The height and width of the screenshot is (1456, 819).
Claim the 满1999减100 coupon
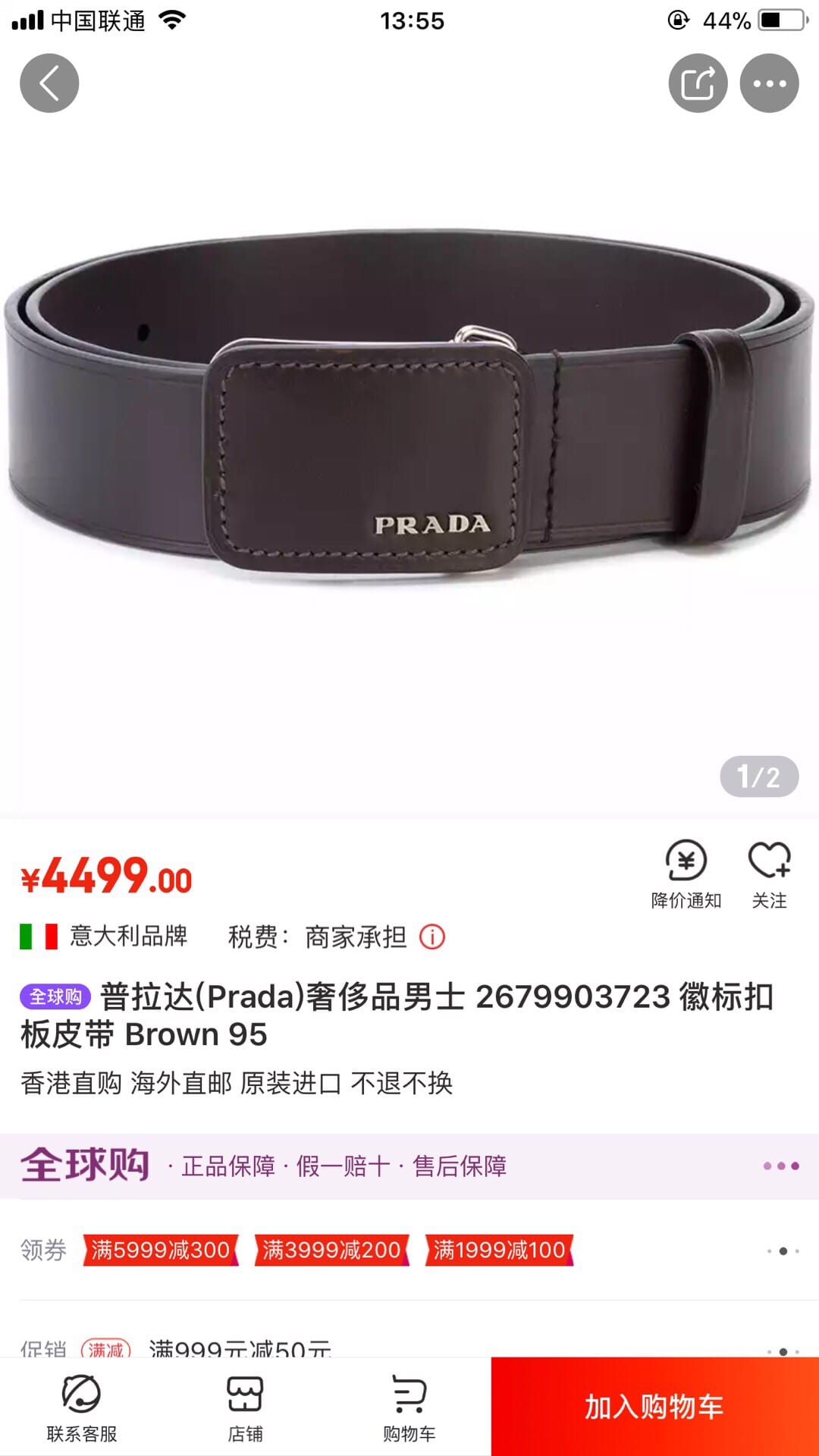click(499, 1250)
